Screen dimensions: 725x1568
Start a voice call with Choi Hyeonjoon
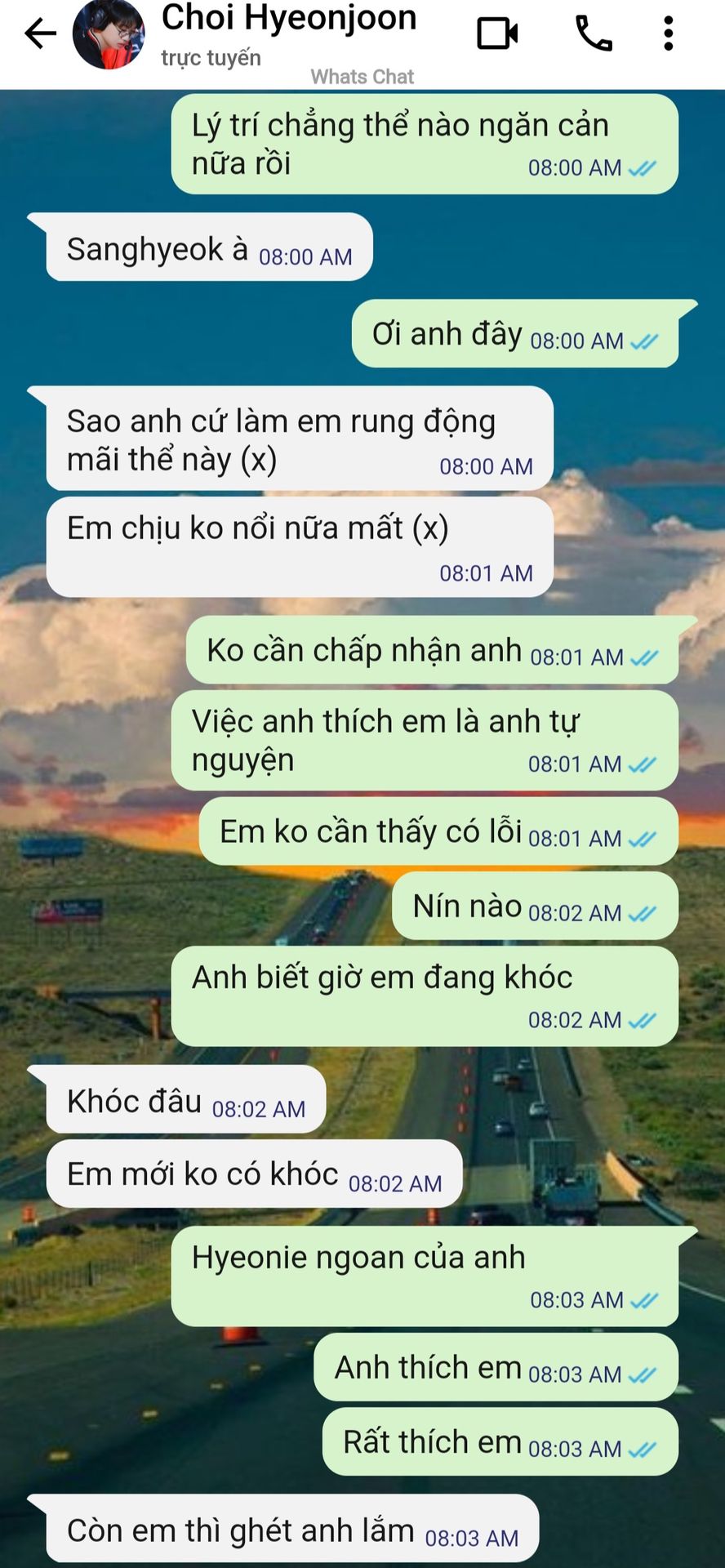click(x=594, y=33)
